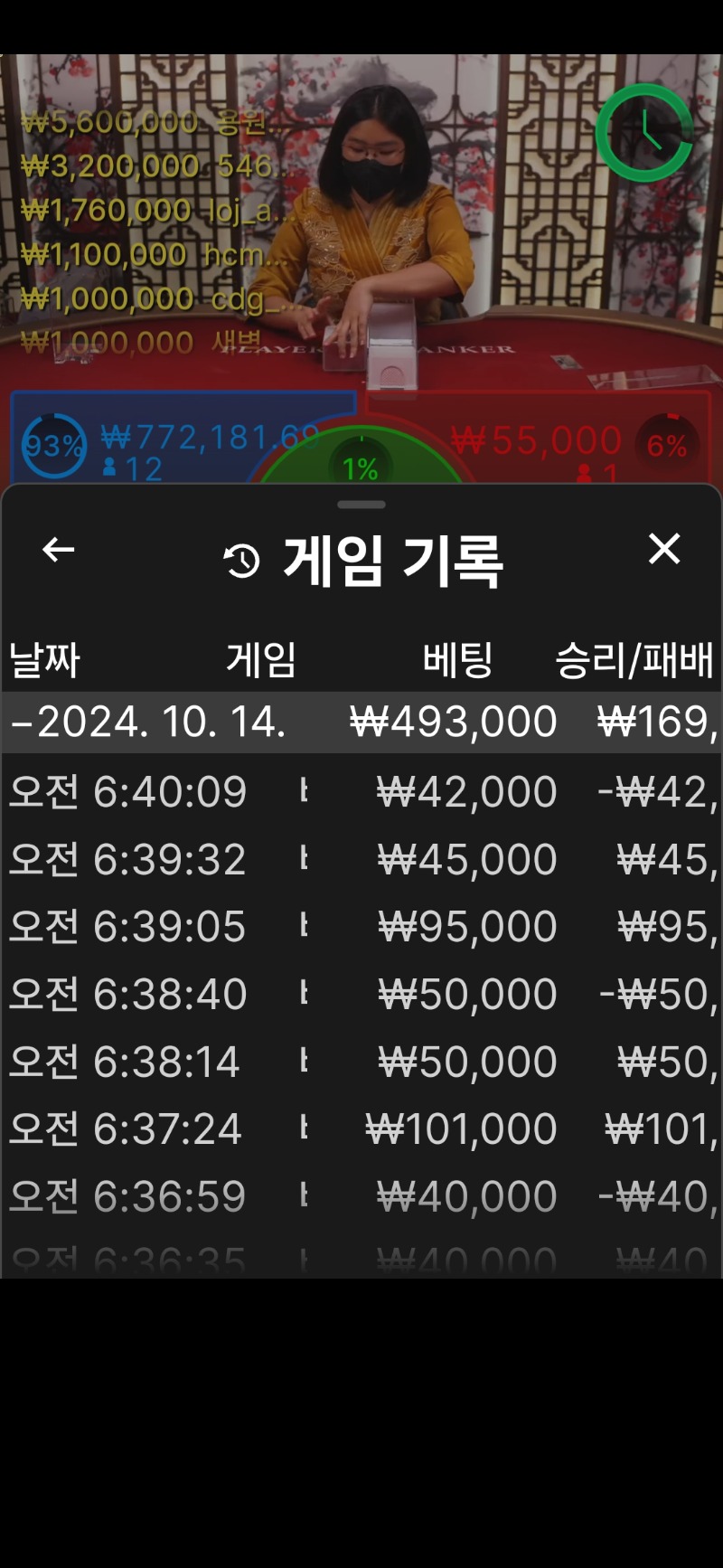This screenshot has height=1568, width=723.
Task: Open the 오전 6:39:05 game record
Action: pyautogui.click(x=361, y=926)
